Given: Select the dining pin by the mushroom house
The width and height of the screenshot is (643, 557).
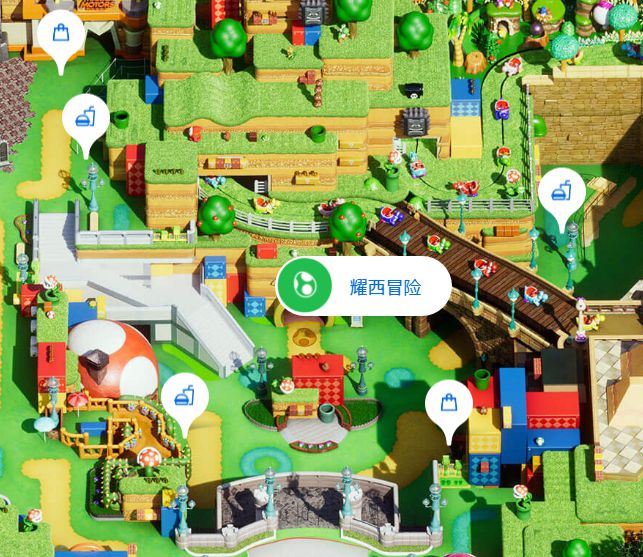Looking at the screenshot, I should coord(184,398).
